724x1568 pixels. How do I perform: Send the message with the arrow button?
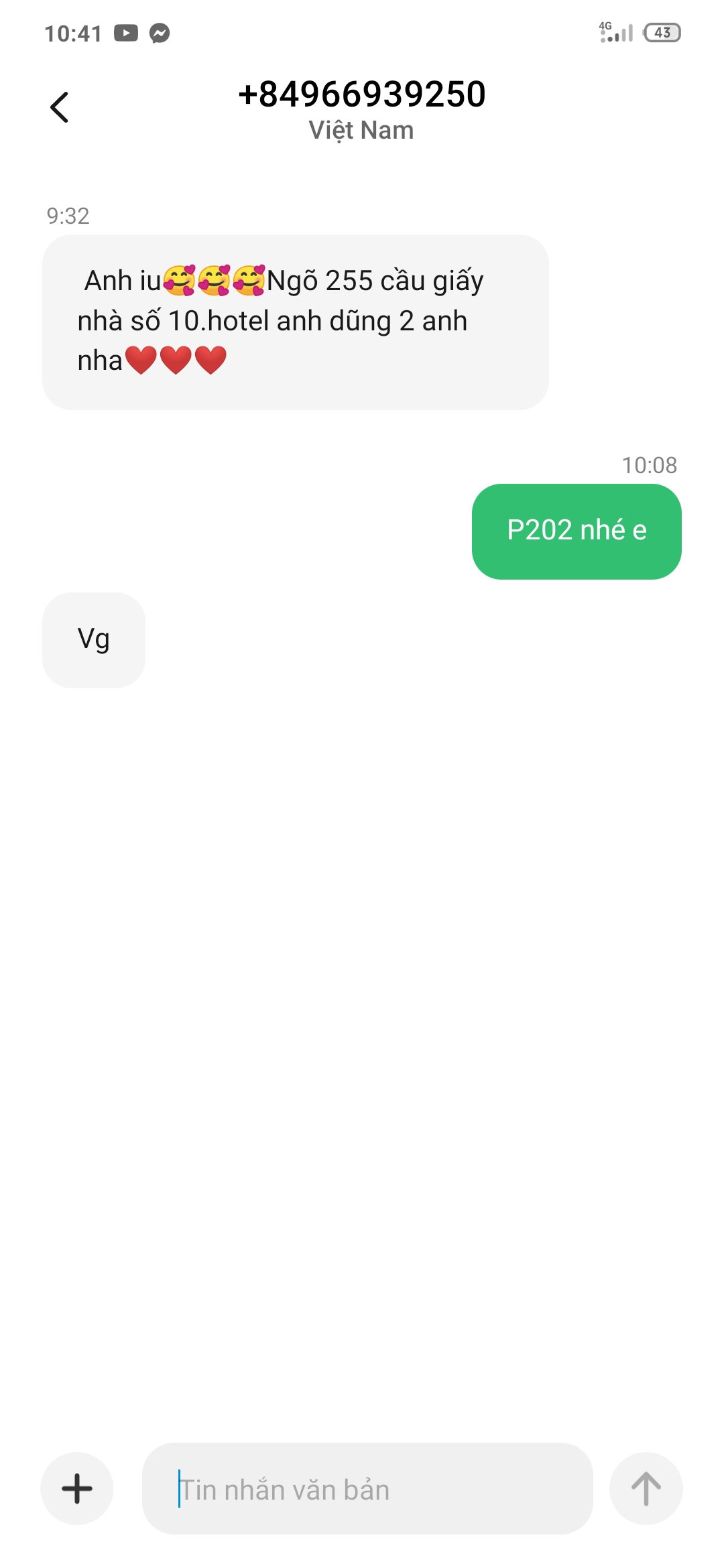tap(646, 1488)
